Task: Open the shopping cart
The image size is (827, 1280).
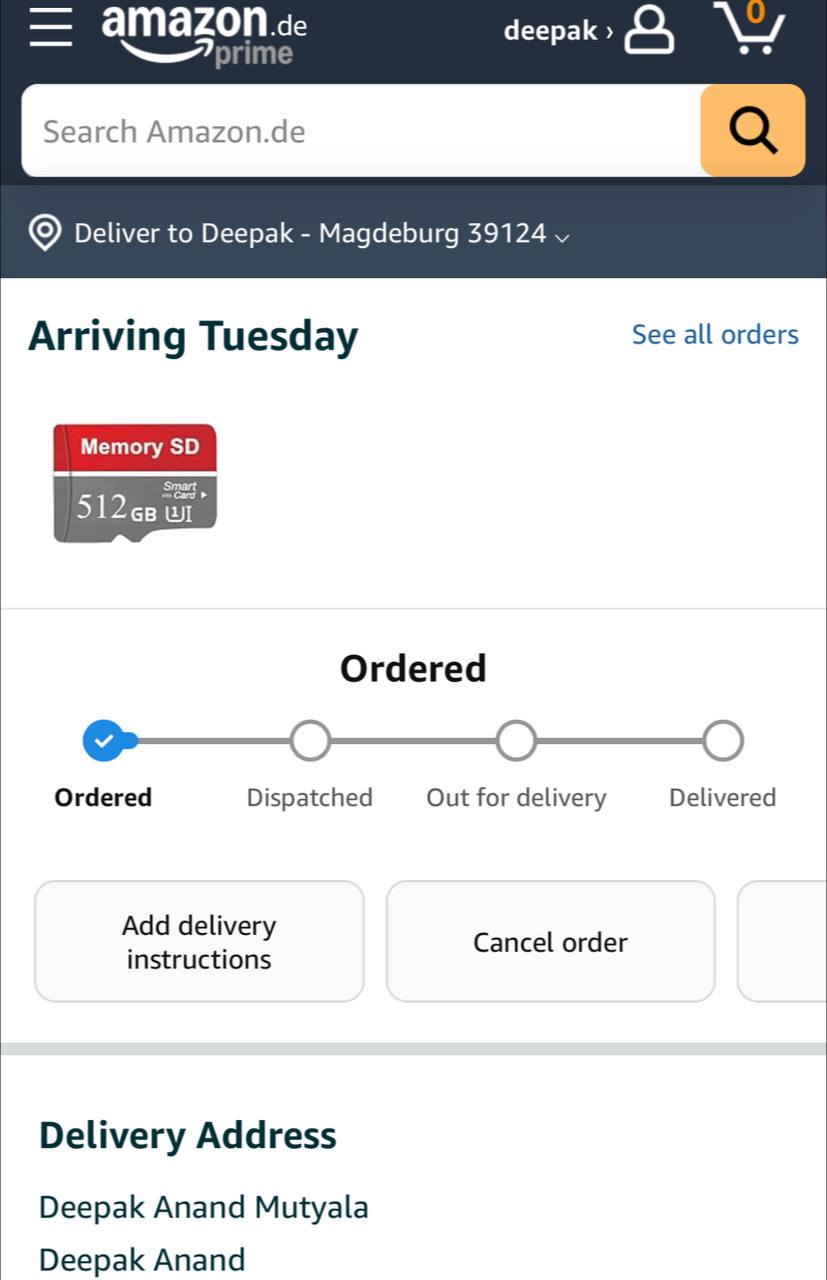Action: (x=750, y=28)
